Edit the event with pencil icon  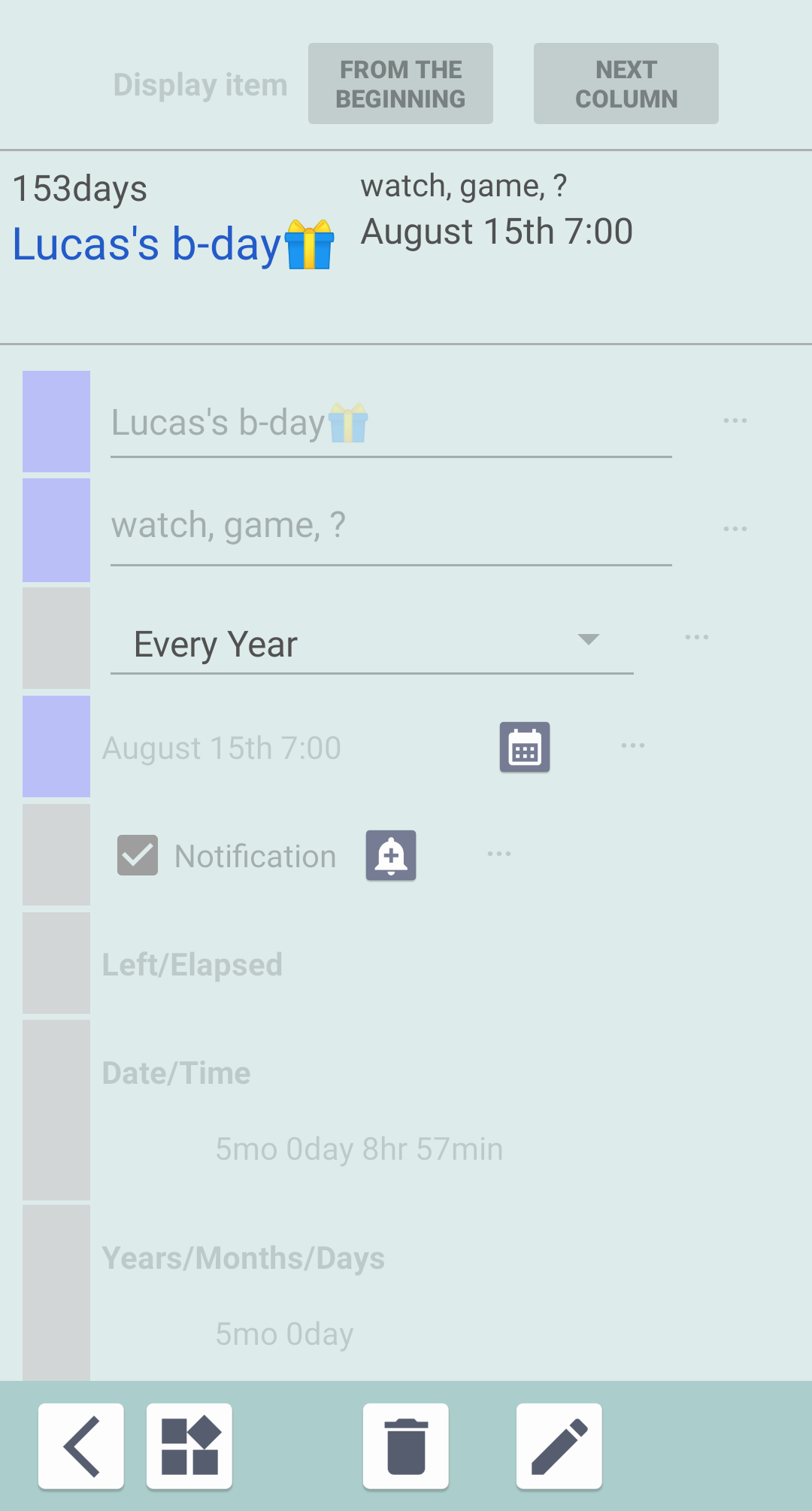point(559,1446)
